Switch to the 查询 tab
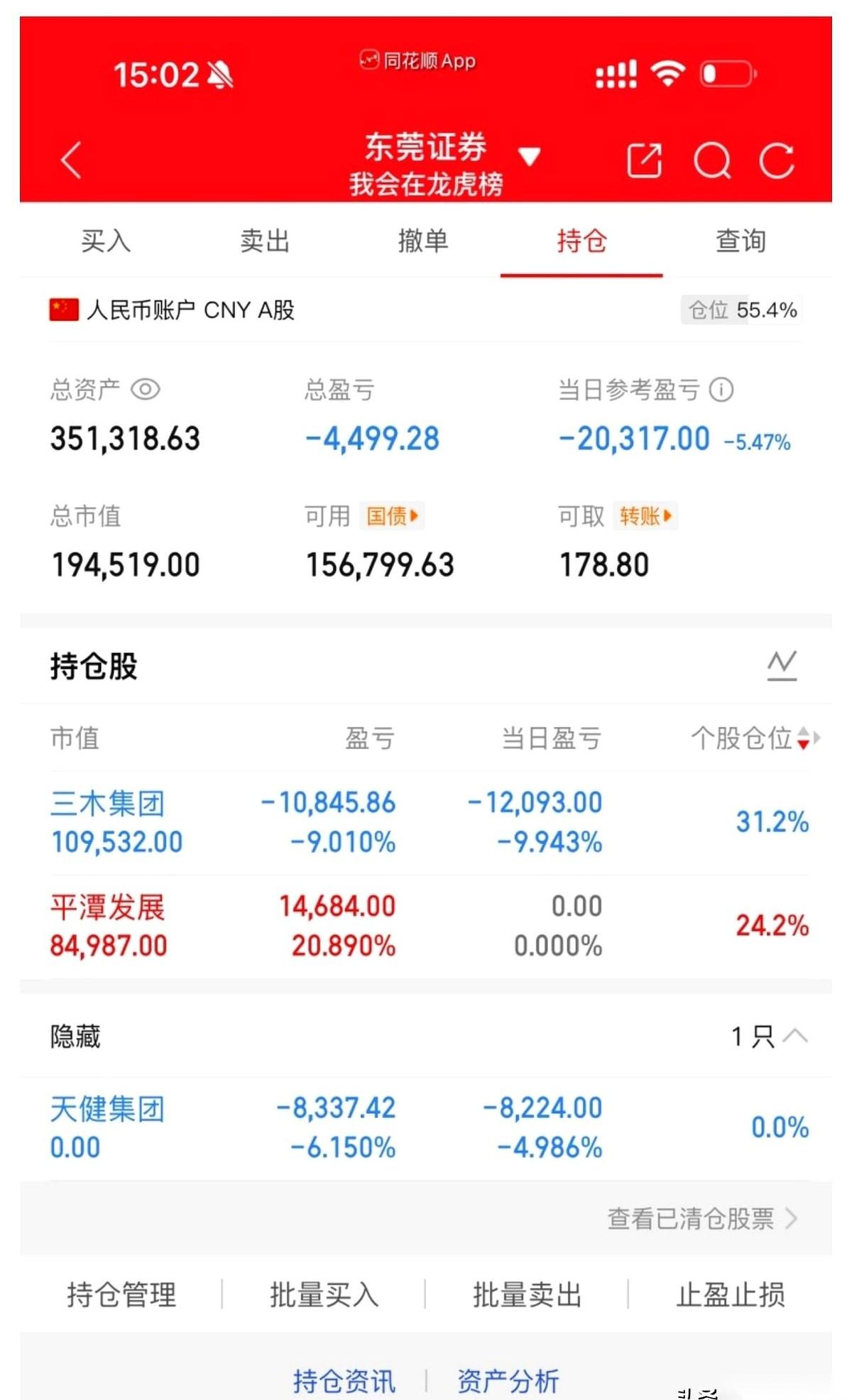852x1400 pixels. click(741, 241)
